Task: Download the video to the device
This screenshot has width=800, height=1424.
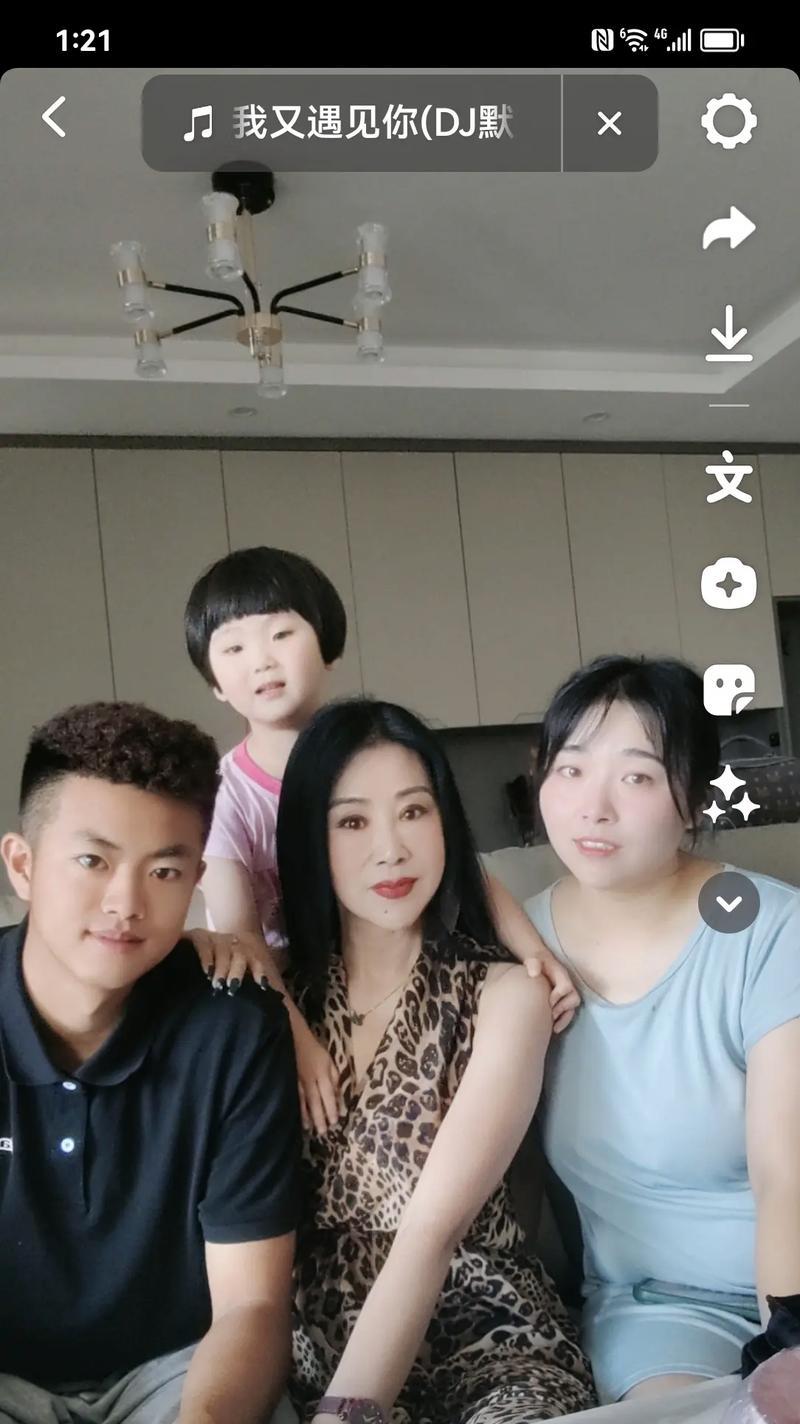Action: point(728,334)
